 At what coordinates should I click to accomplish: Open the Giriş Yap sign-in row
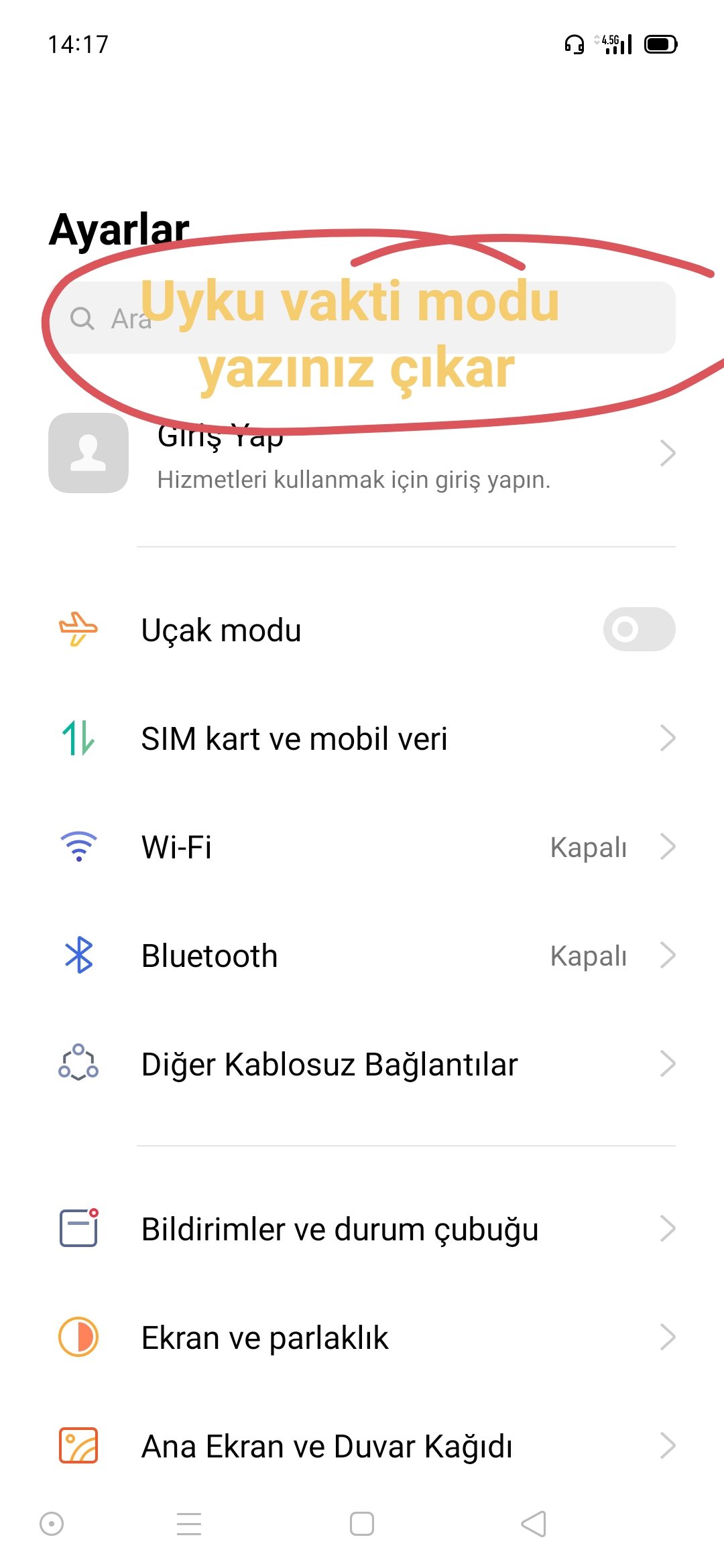tap(362, 453)
